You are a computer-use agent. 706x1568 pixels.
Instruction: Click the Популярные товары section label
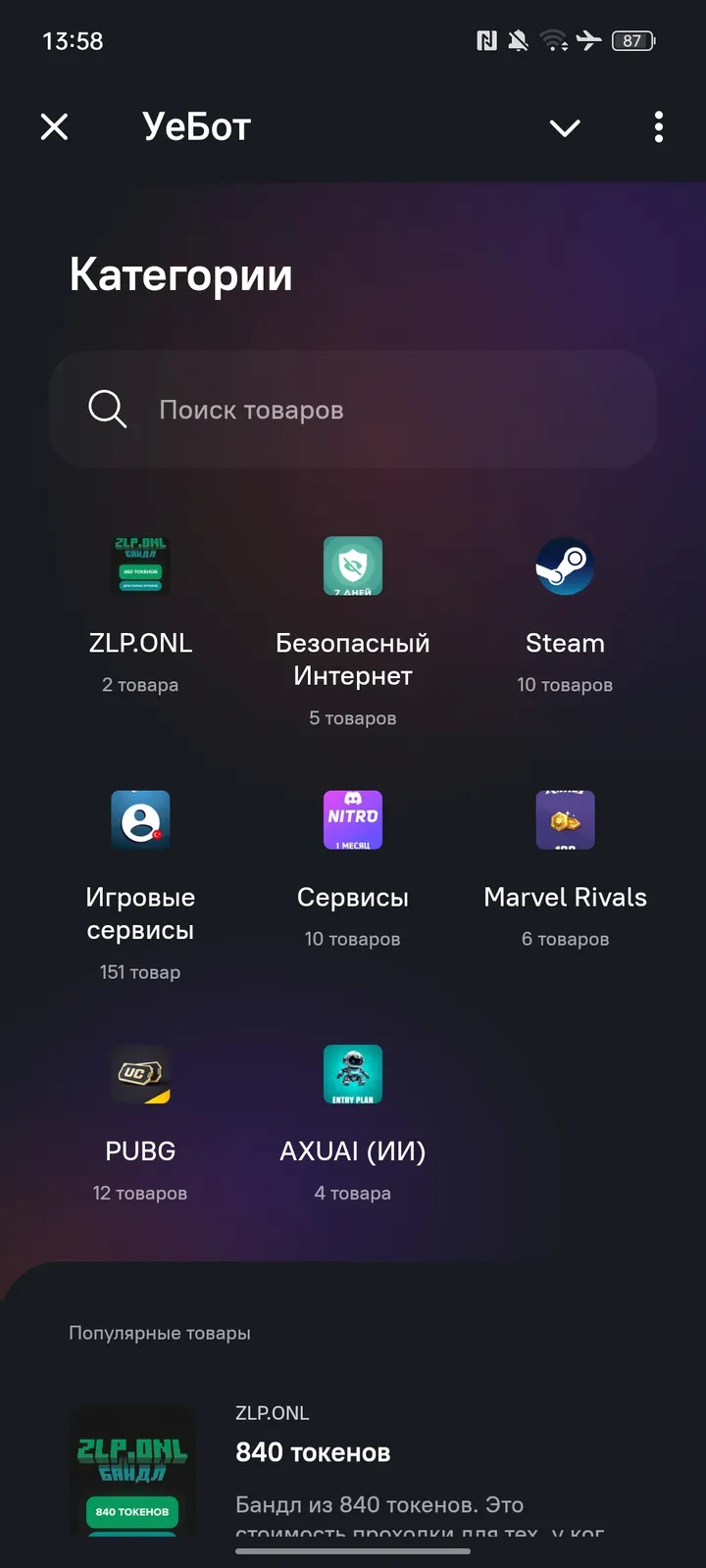160,1333
